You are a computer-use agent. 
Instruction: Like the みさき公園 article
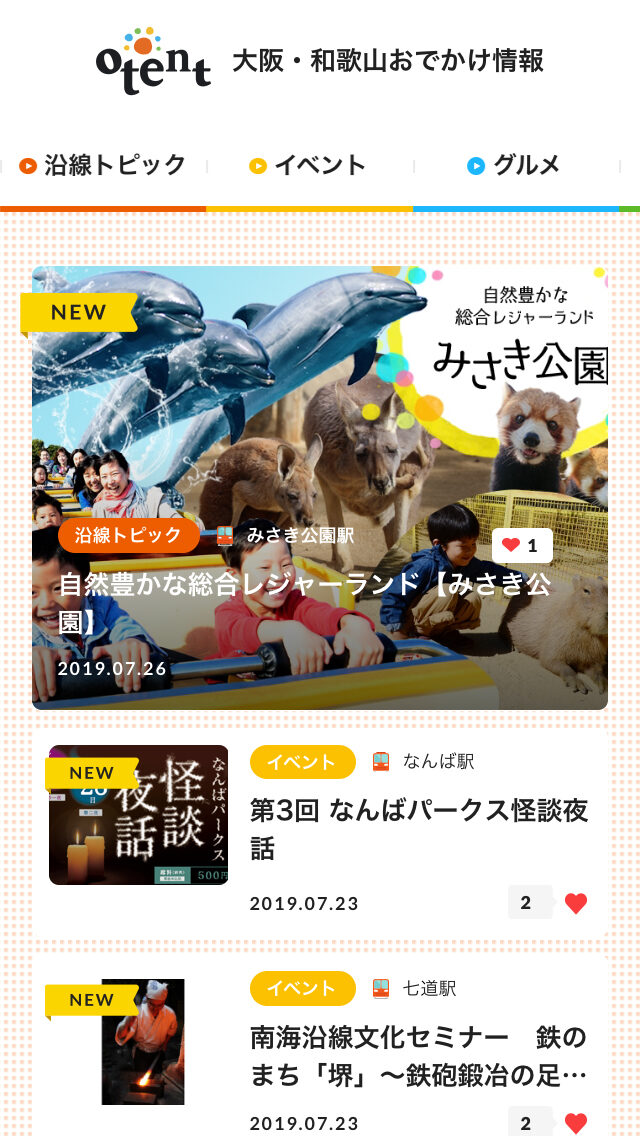521,545
